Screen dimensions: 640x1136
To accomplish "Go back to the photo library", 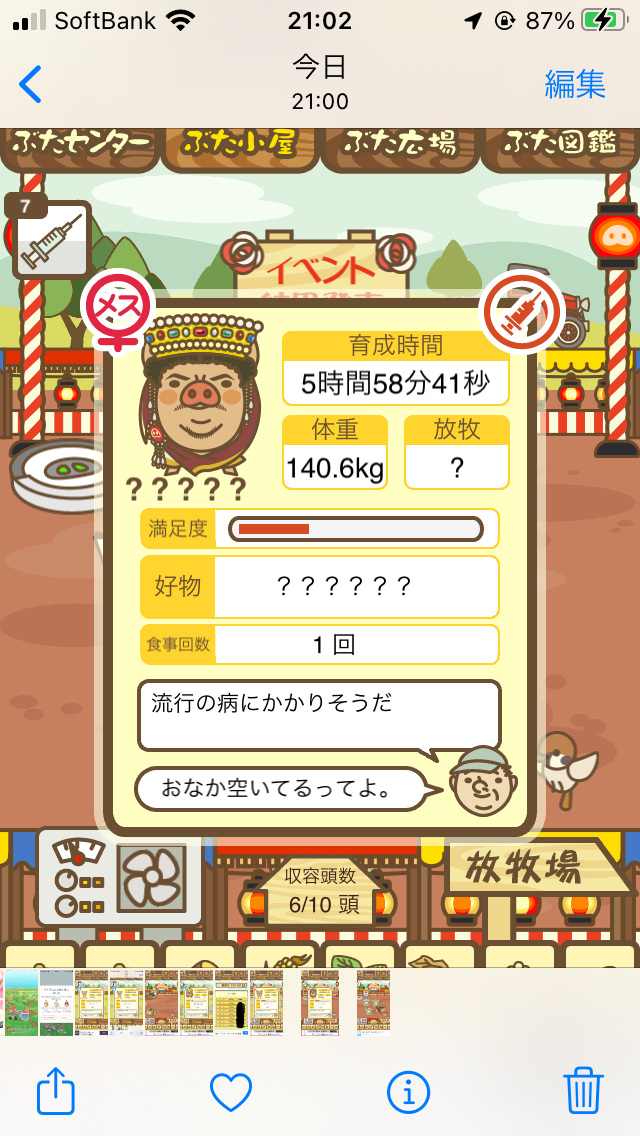I will tap(31, 85).
